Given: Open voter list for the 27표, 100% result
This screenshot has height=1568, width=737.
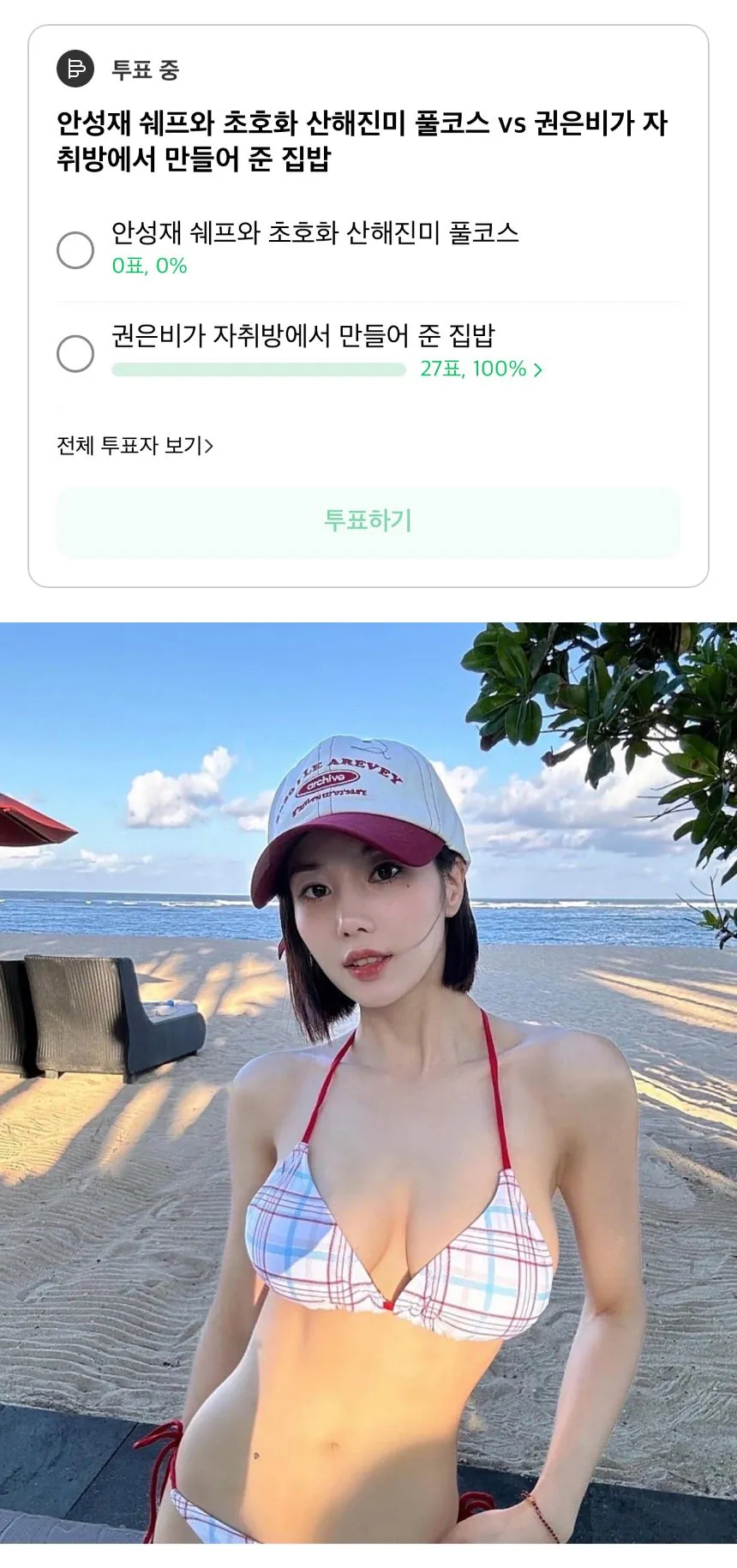Looking at the screenshot, I should (482, 369).
